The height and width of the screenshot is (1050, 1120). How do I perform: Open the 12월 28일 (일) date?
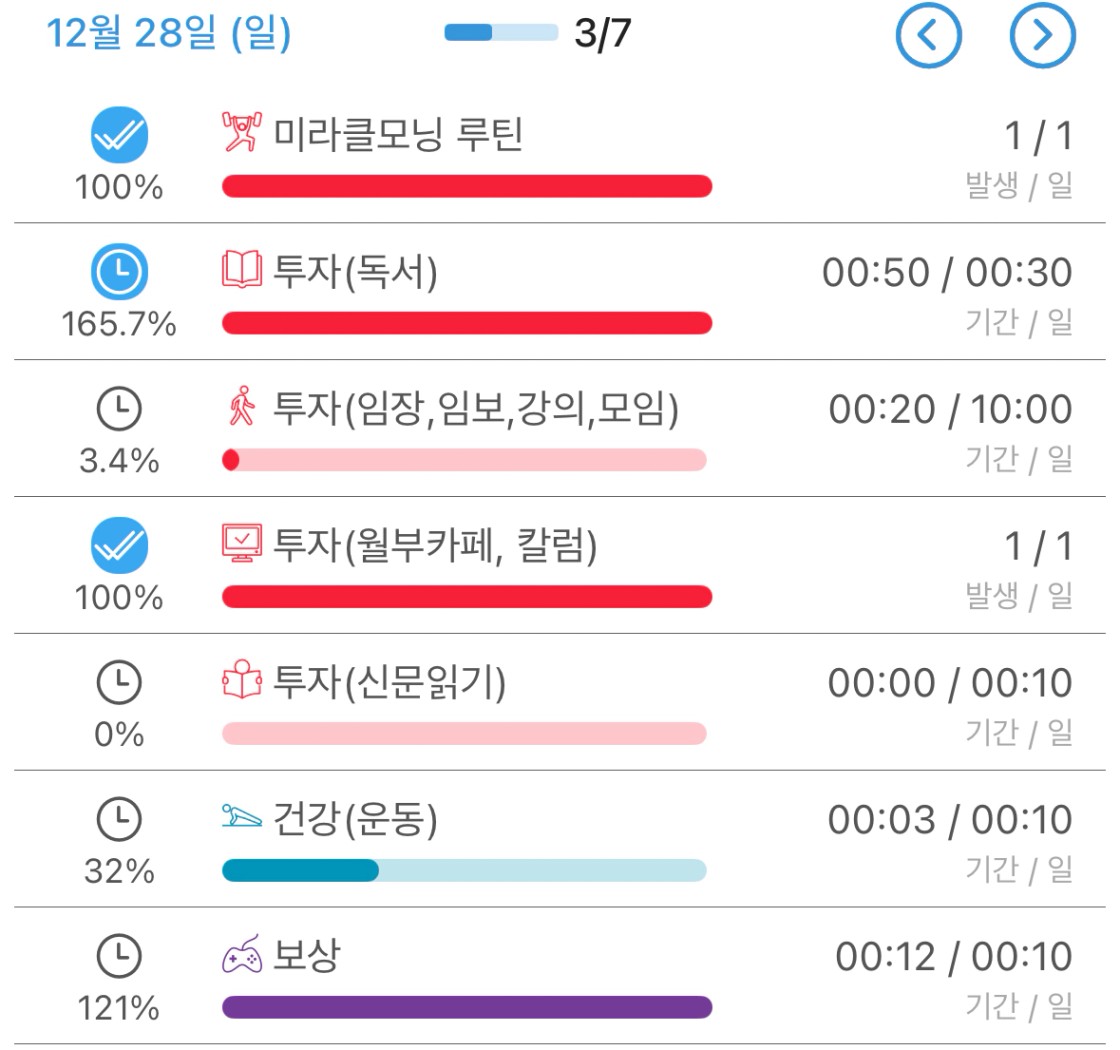pyautogui.click(x=169, y=34)
